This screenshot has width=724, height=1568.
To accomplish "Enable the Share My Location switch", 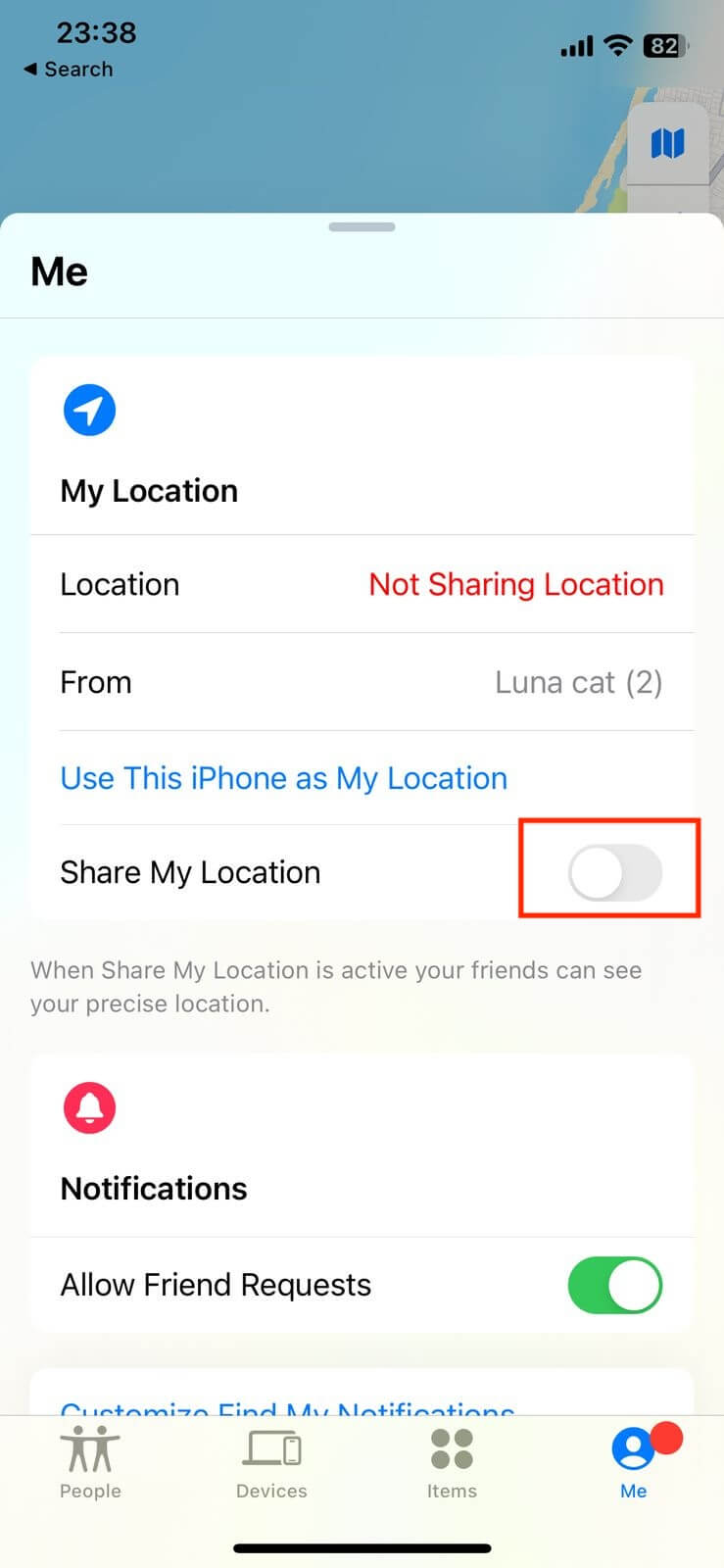I will [x=615, y=872].
